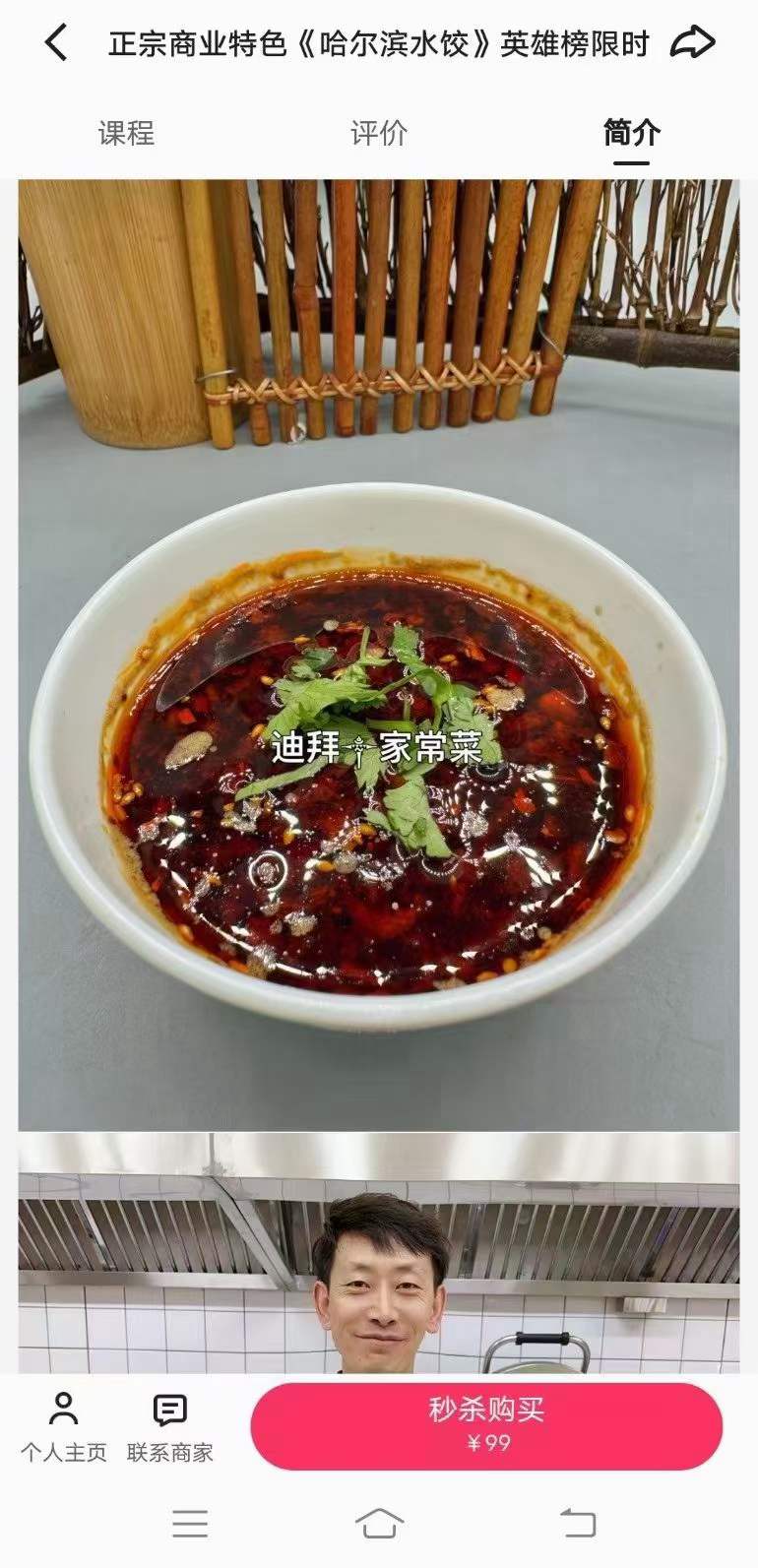Tap the home icon in bottom navigation
758x1568 pixels.
click(x=379, y=1524)
